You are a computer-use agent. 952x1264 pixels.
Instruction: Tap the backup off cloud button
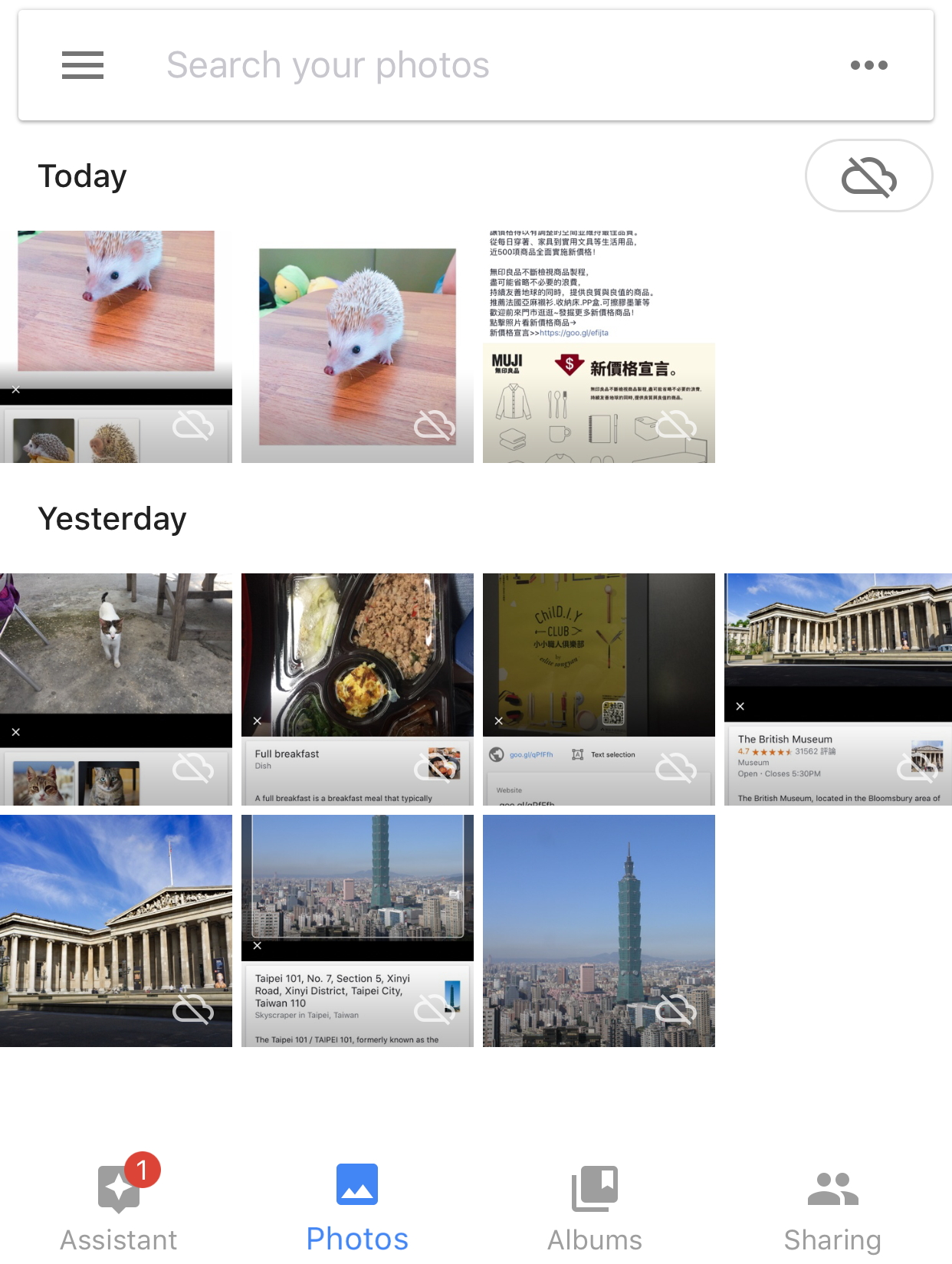click(x=868, y=176)
